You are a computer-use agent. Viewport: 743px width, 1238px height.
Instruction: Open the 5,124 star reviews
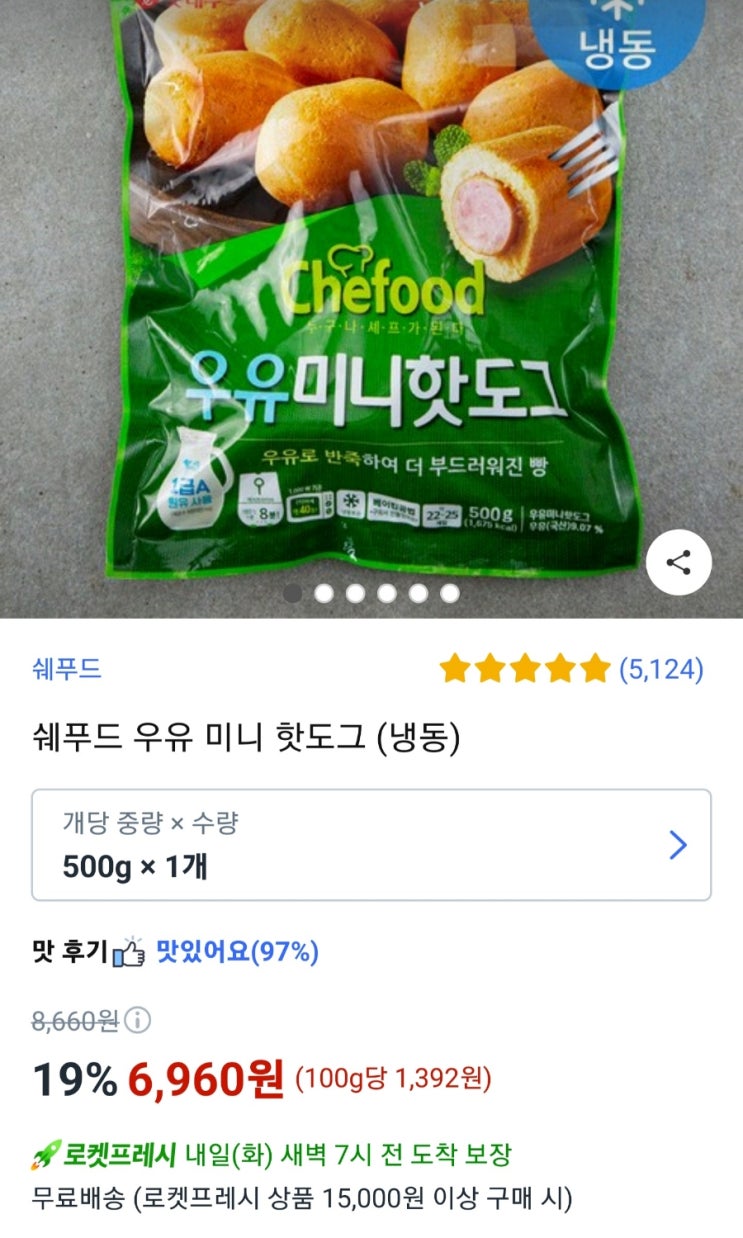pyautogui.click(x=571, y=669)
